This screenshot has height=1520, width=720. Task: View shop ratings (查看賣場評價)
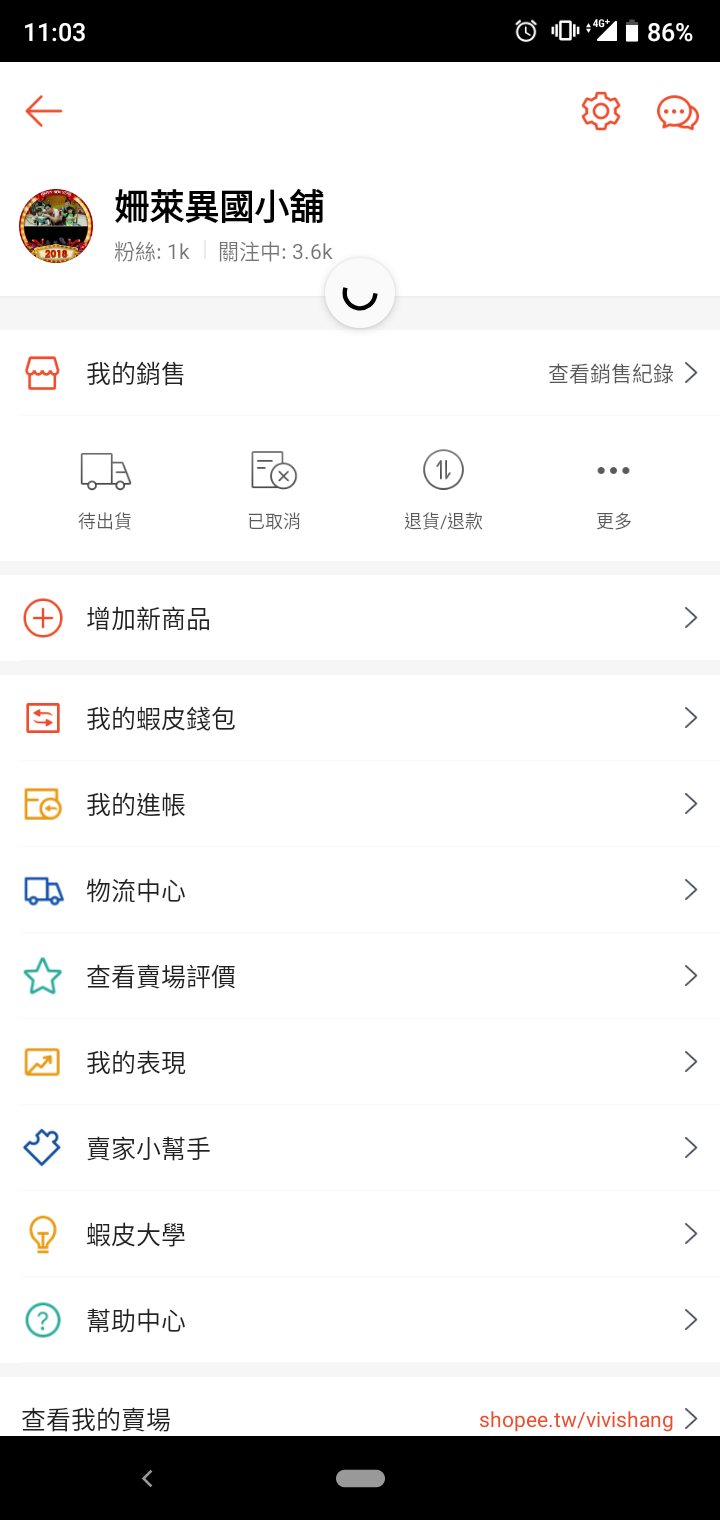(360, 976)
